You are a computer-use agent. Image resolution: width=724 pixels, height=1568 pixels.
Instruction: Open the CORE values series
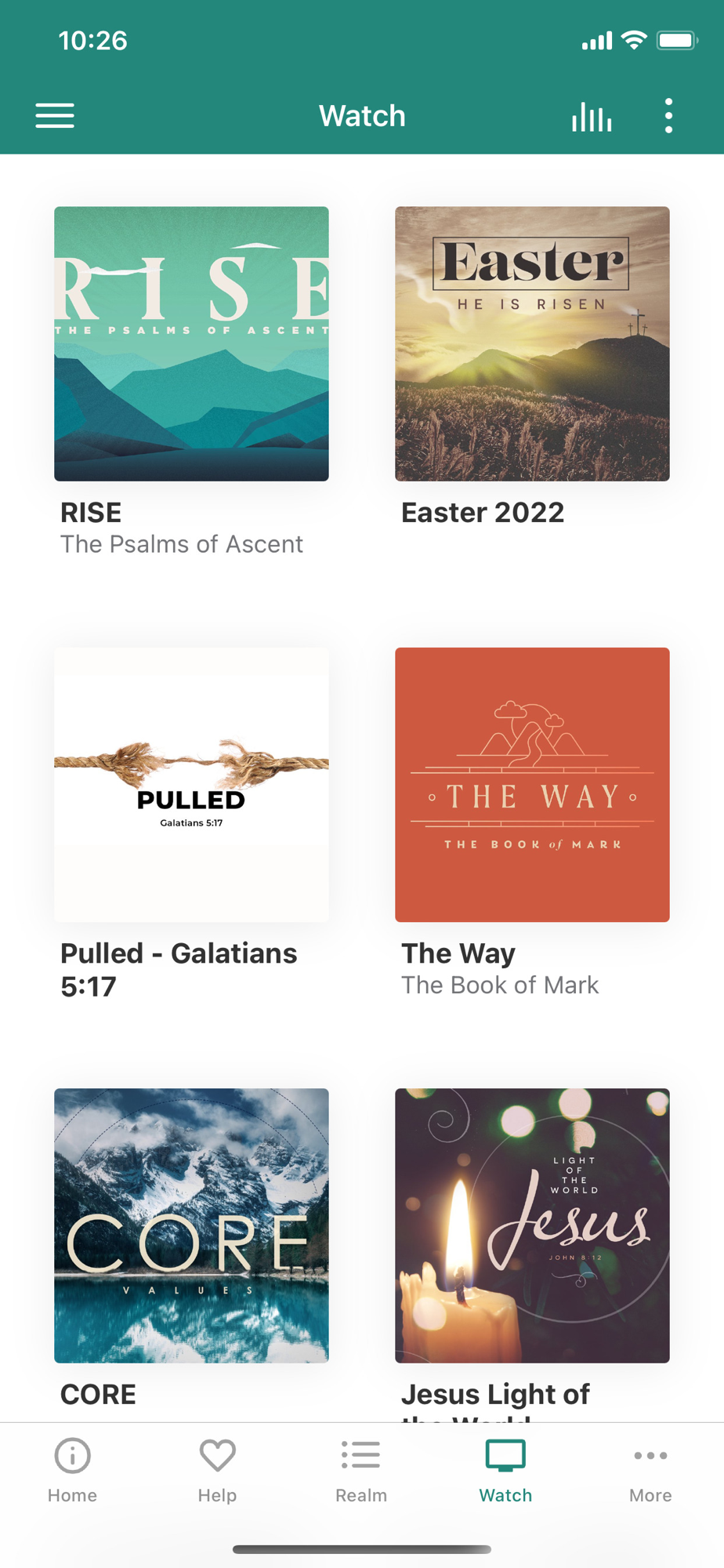click(x=191, y=1225)
